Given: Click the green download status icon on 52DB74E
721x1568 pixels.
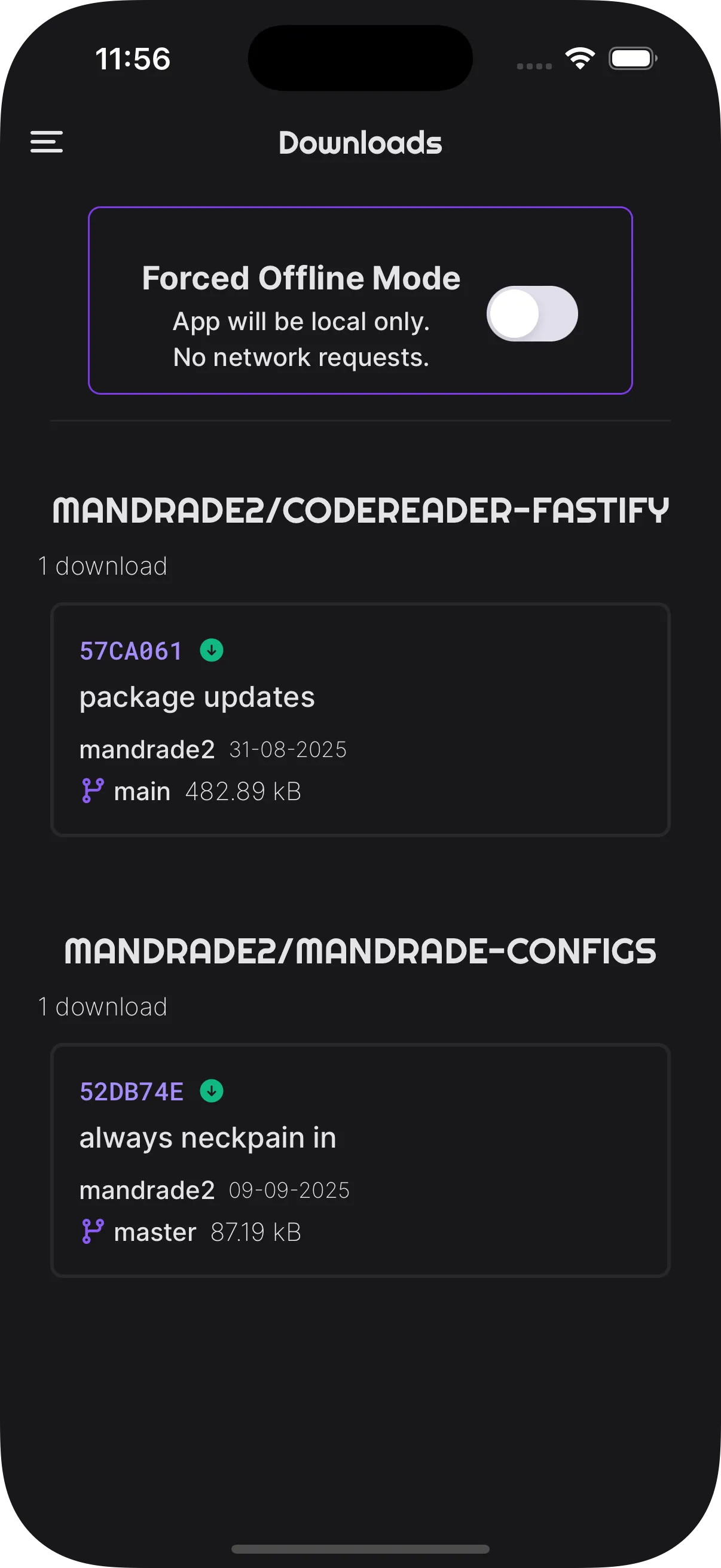Looking at the screenshot, I should 211,1091.
